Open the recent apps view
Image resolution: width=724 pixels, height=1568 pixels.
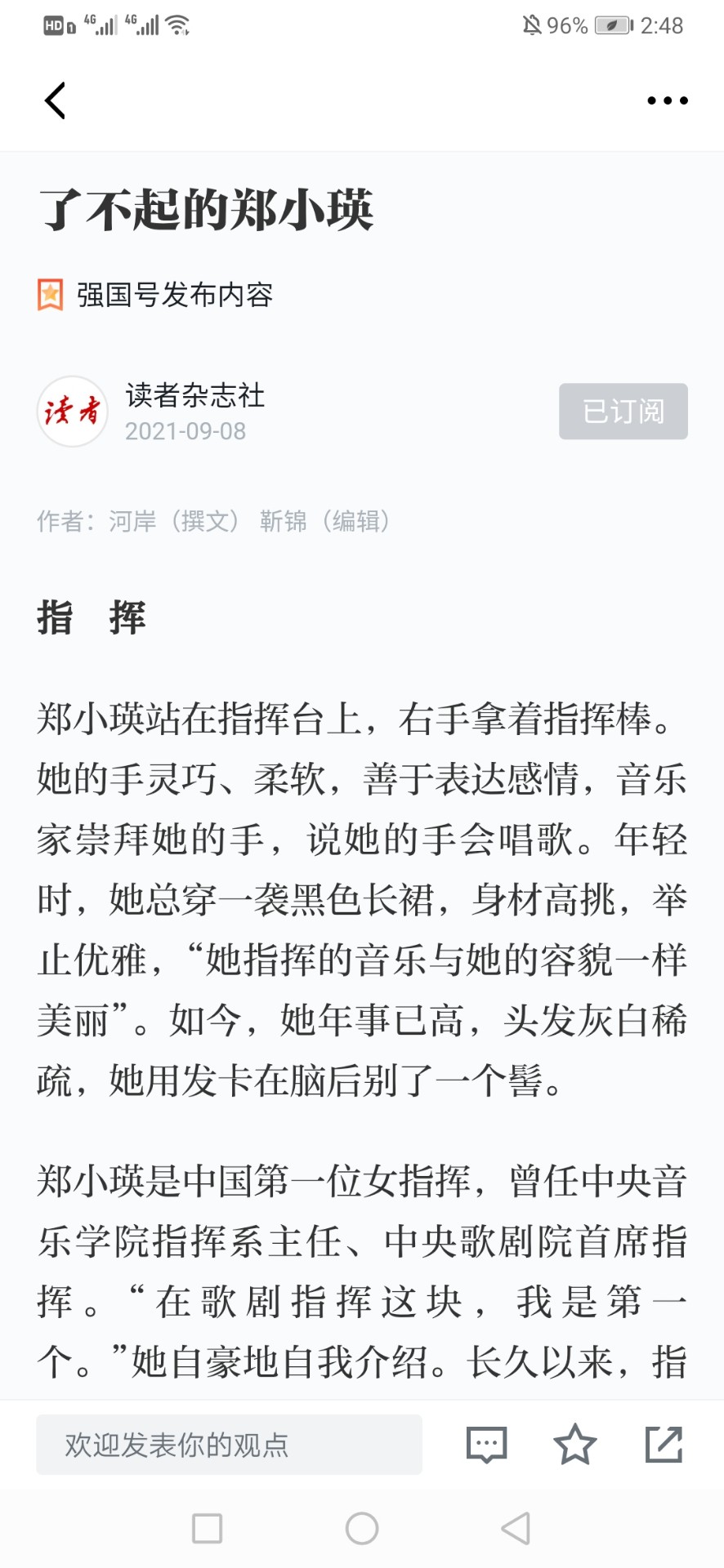pos(208,1528)
